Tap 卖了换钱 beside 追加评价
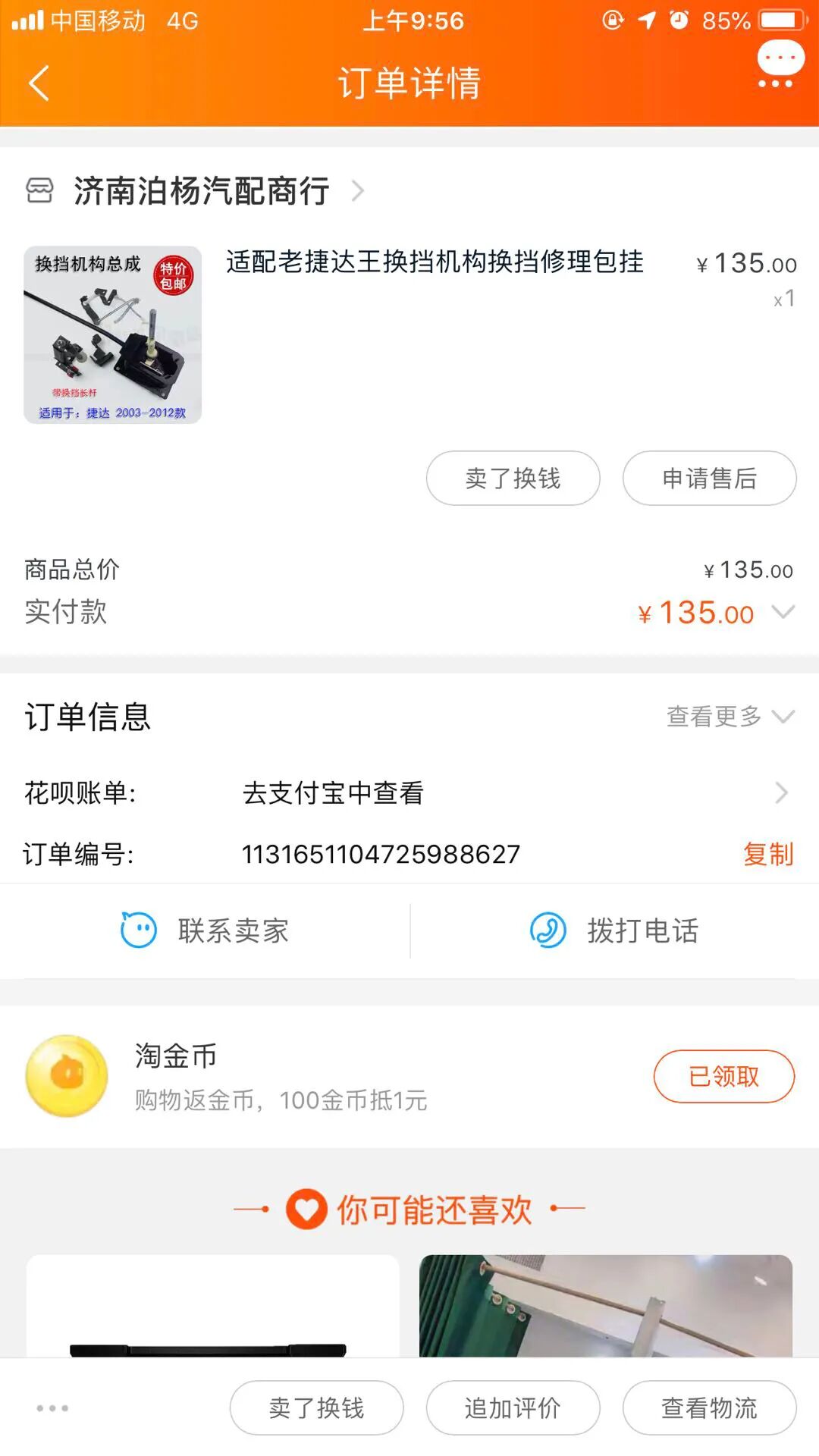This screenshot has height=1456, width=819. coord(316,1408)
